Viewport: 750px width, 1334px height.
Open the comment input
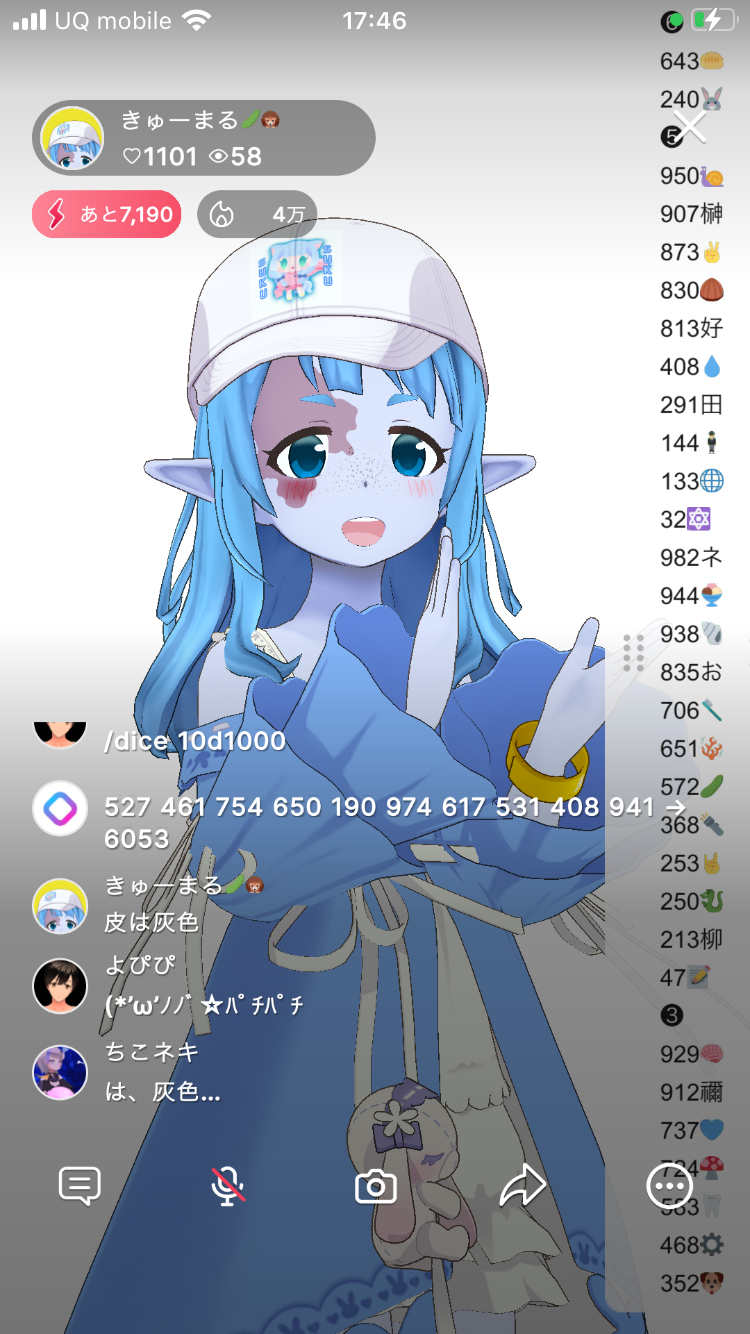pos(80,1186)
